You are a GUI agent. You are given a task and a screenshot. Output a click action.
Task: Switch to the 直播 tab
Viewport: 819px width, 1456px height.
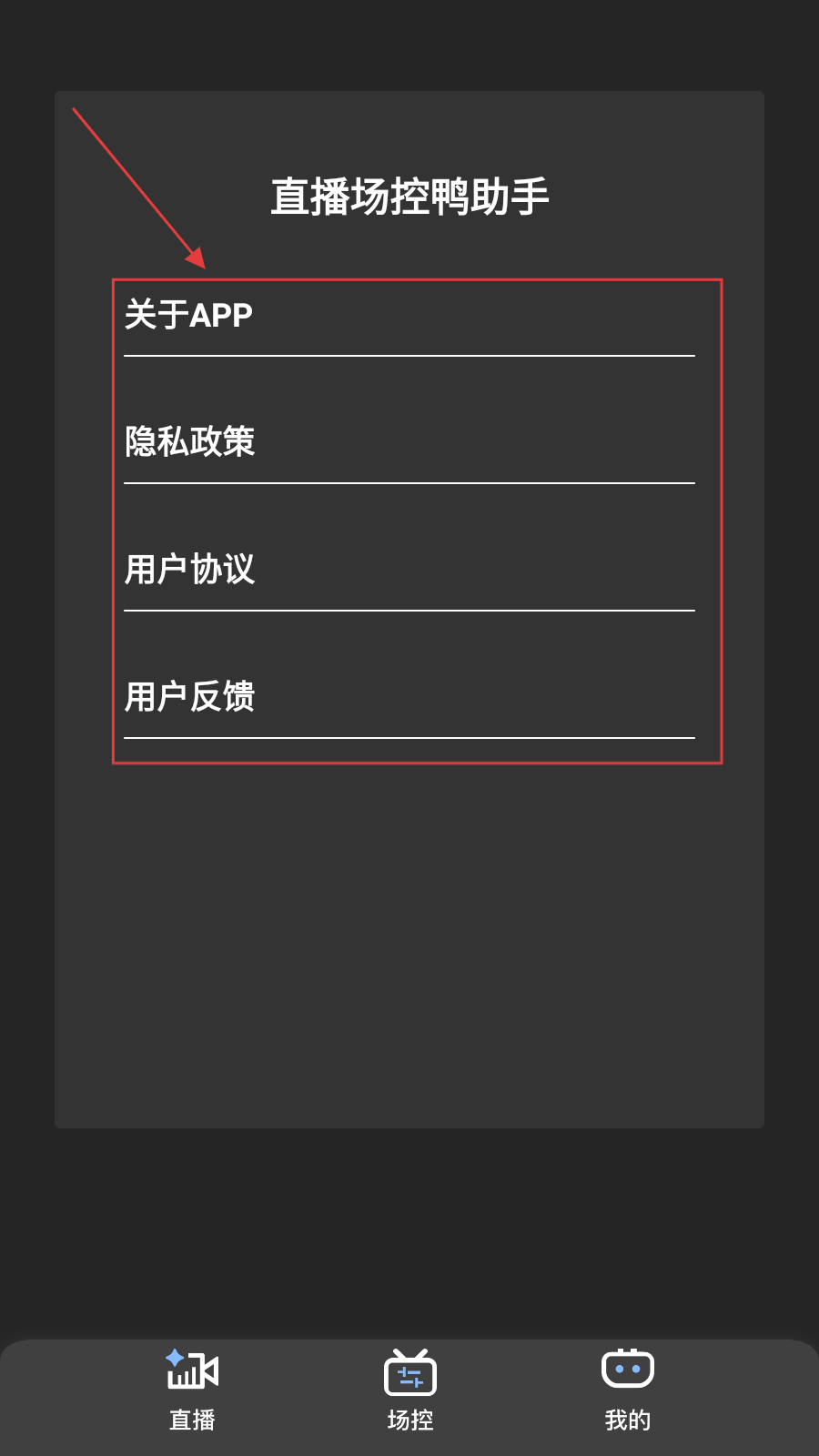192,1390
